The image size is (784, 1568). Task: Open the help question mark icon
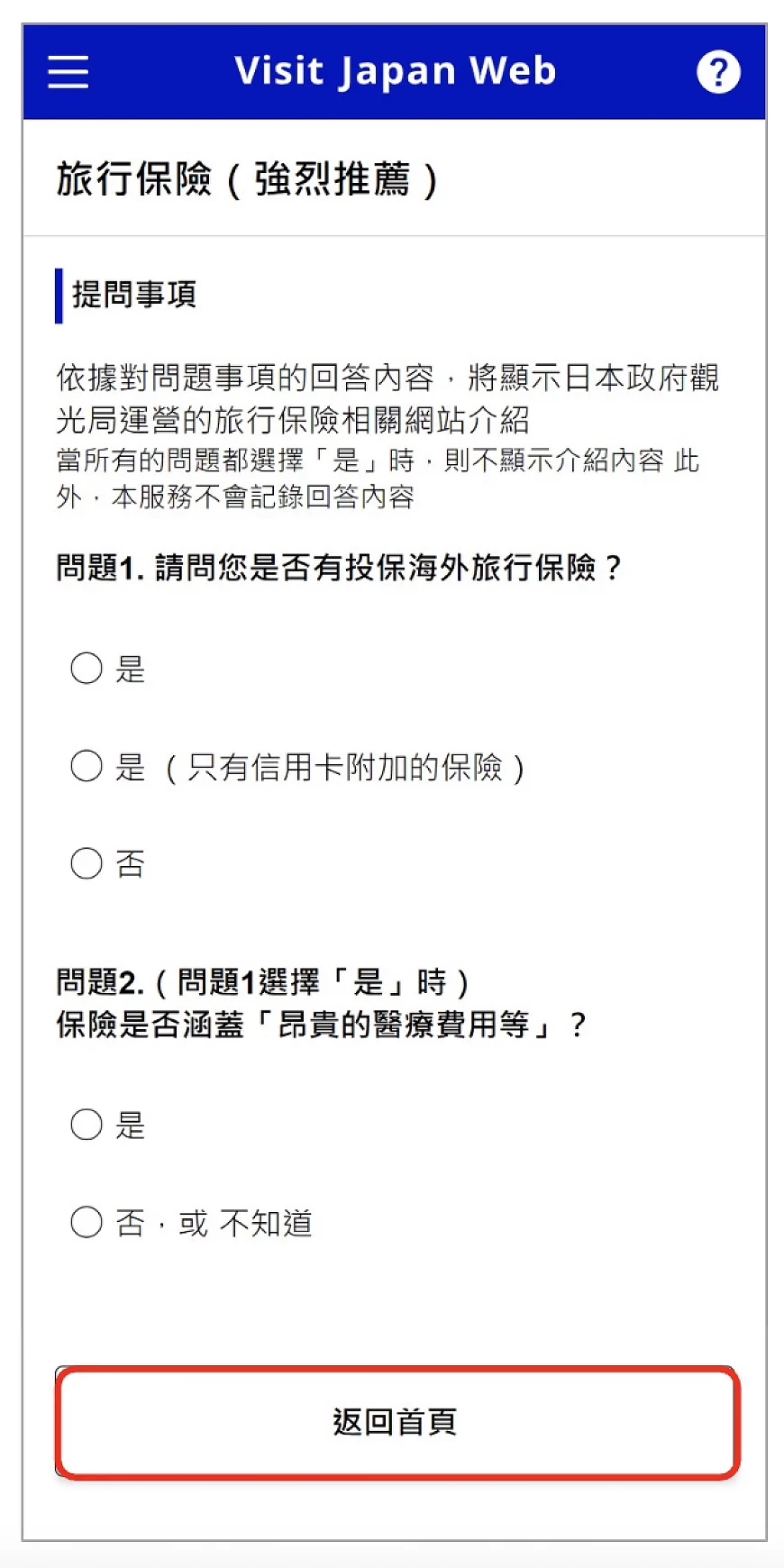(718, 72)
